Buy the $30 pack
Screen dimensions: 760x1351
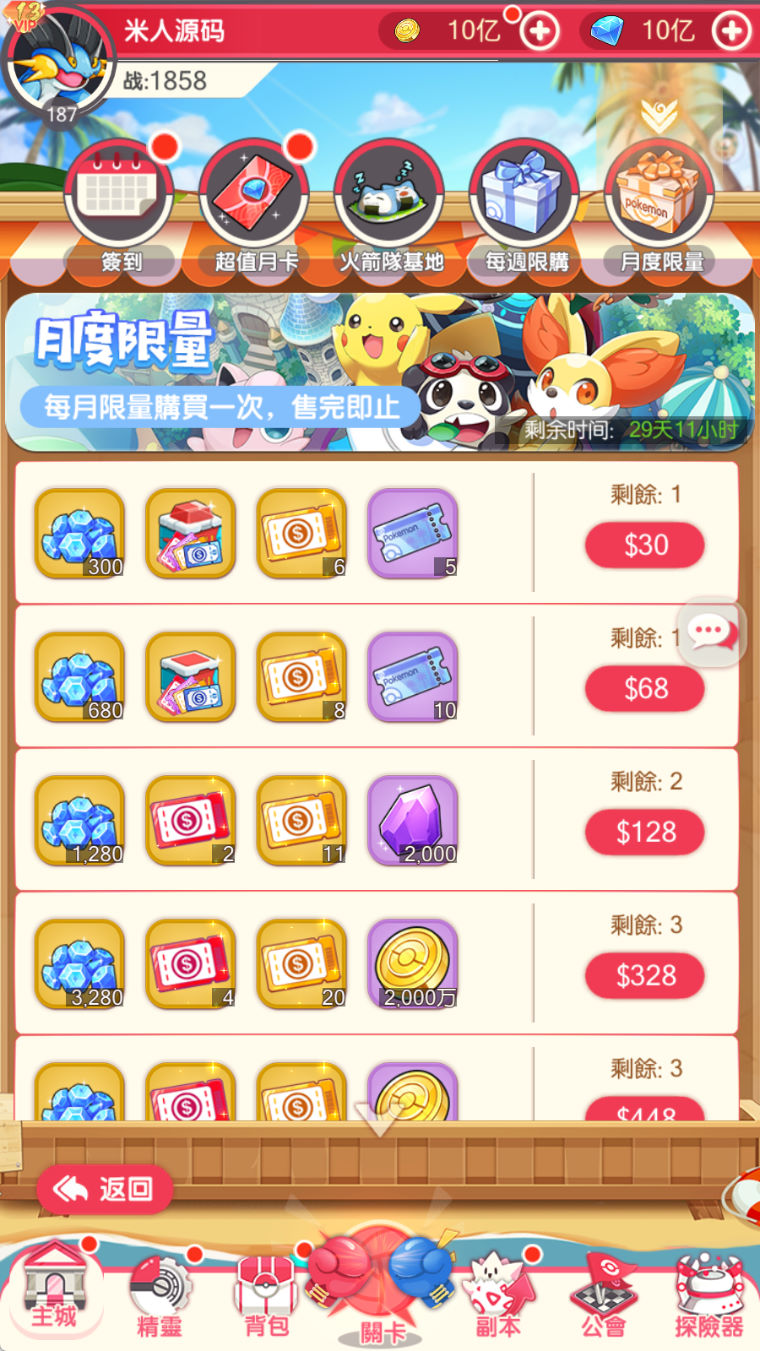click(x=645, y=545)
